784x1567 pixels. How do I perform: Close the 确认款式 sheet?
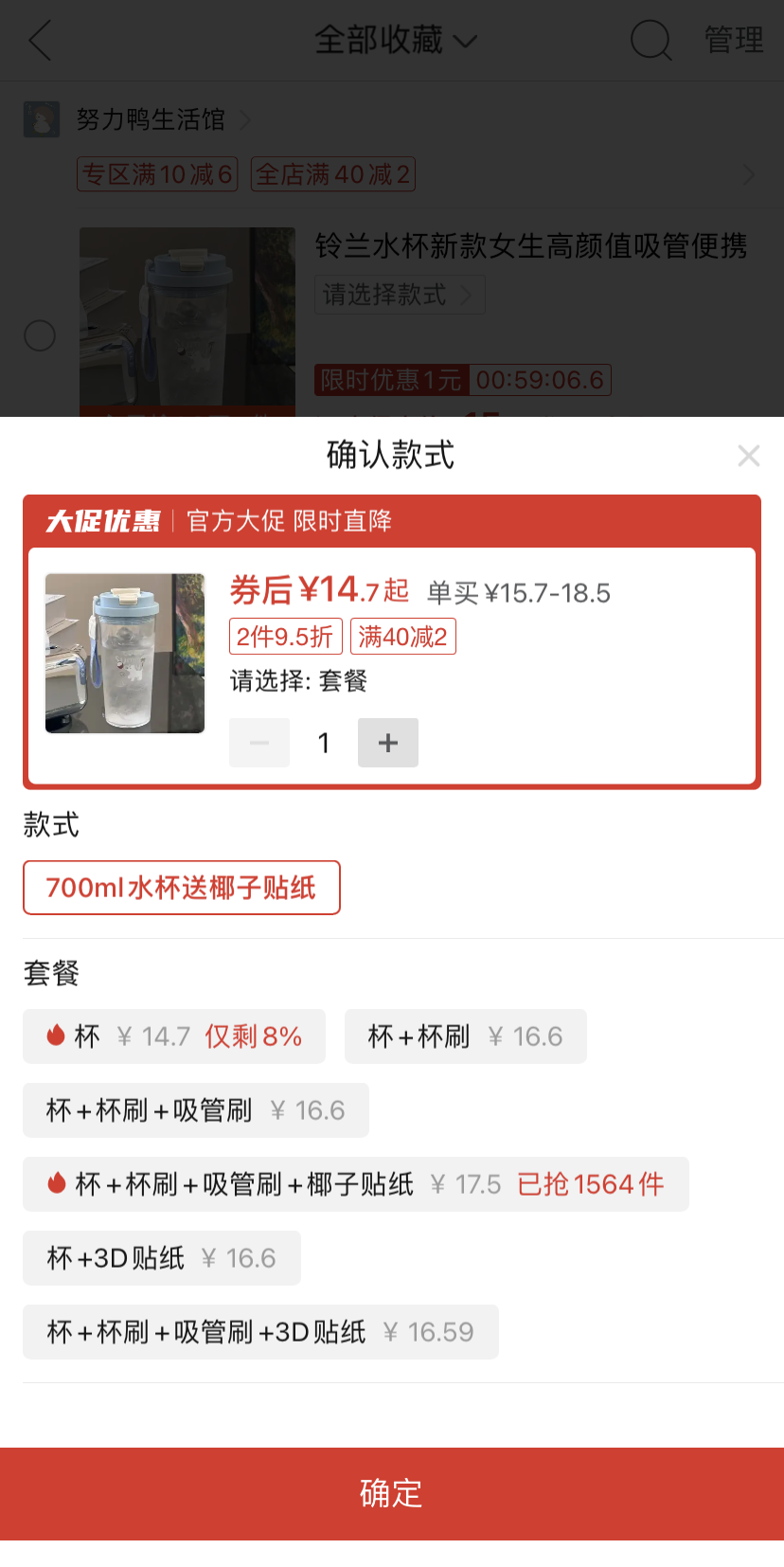point(748,456)
